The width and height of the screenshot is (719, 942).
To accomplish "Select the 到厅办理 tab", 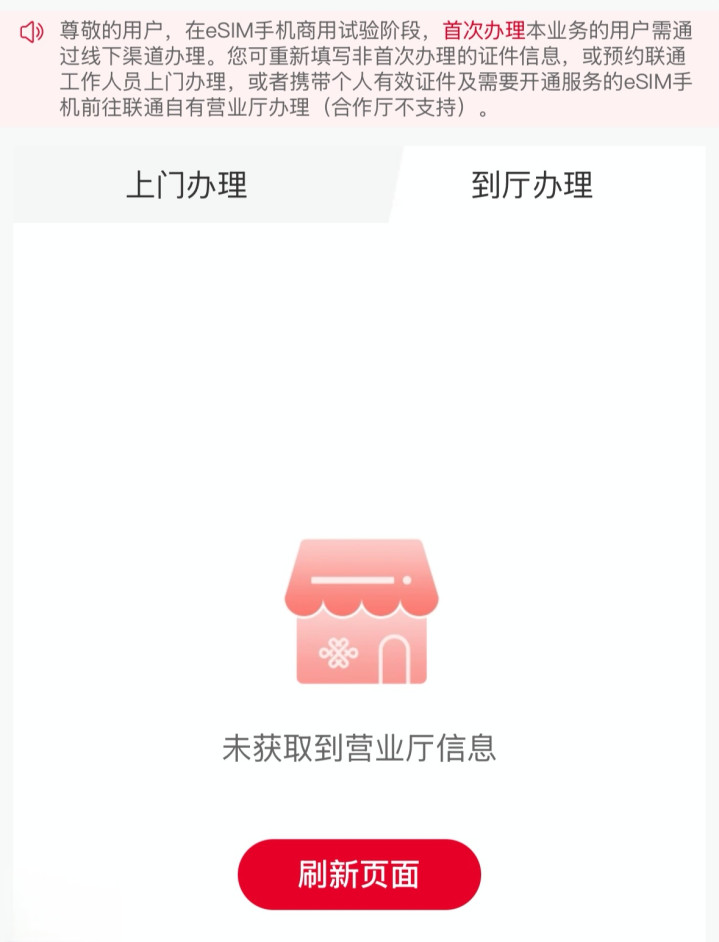I will coord(532,185).
